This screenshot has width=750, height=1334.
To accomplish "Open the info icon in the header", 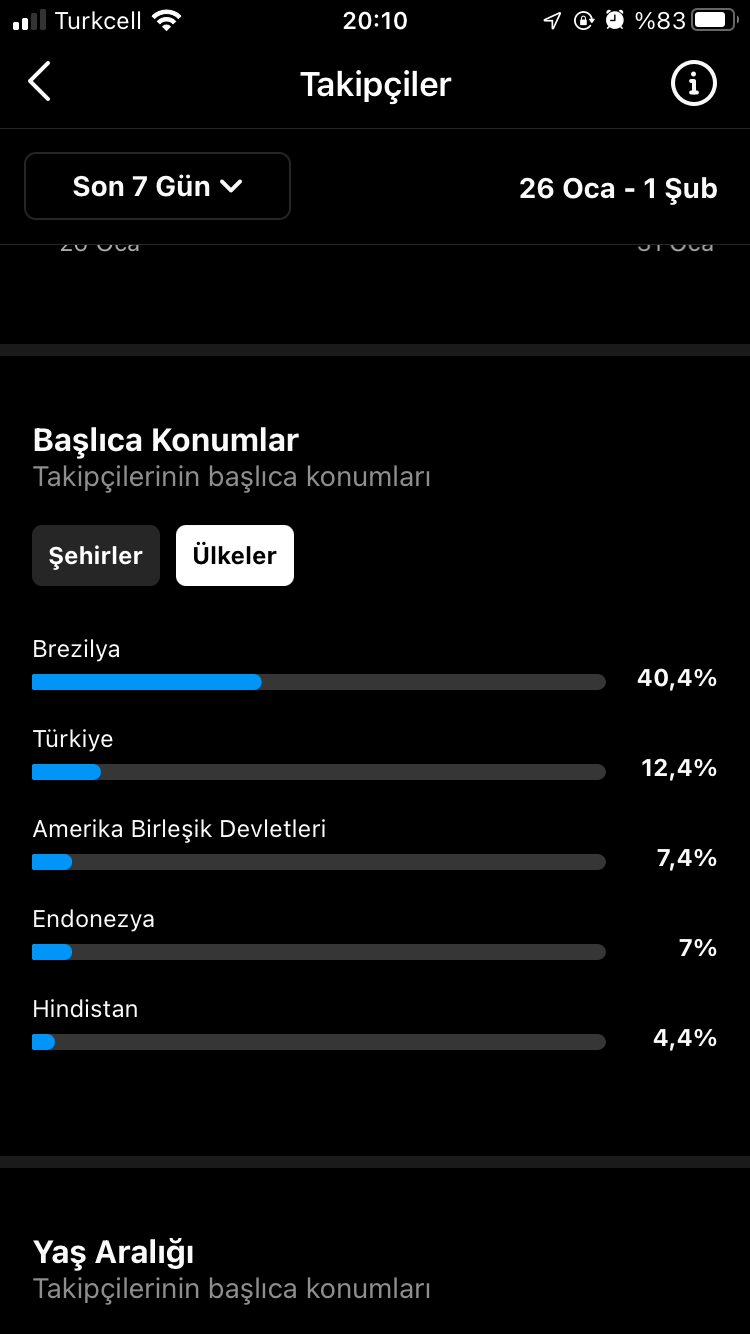I will click(693, 84).
